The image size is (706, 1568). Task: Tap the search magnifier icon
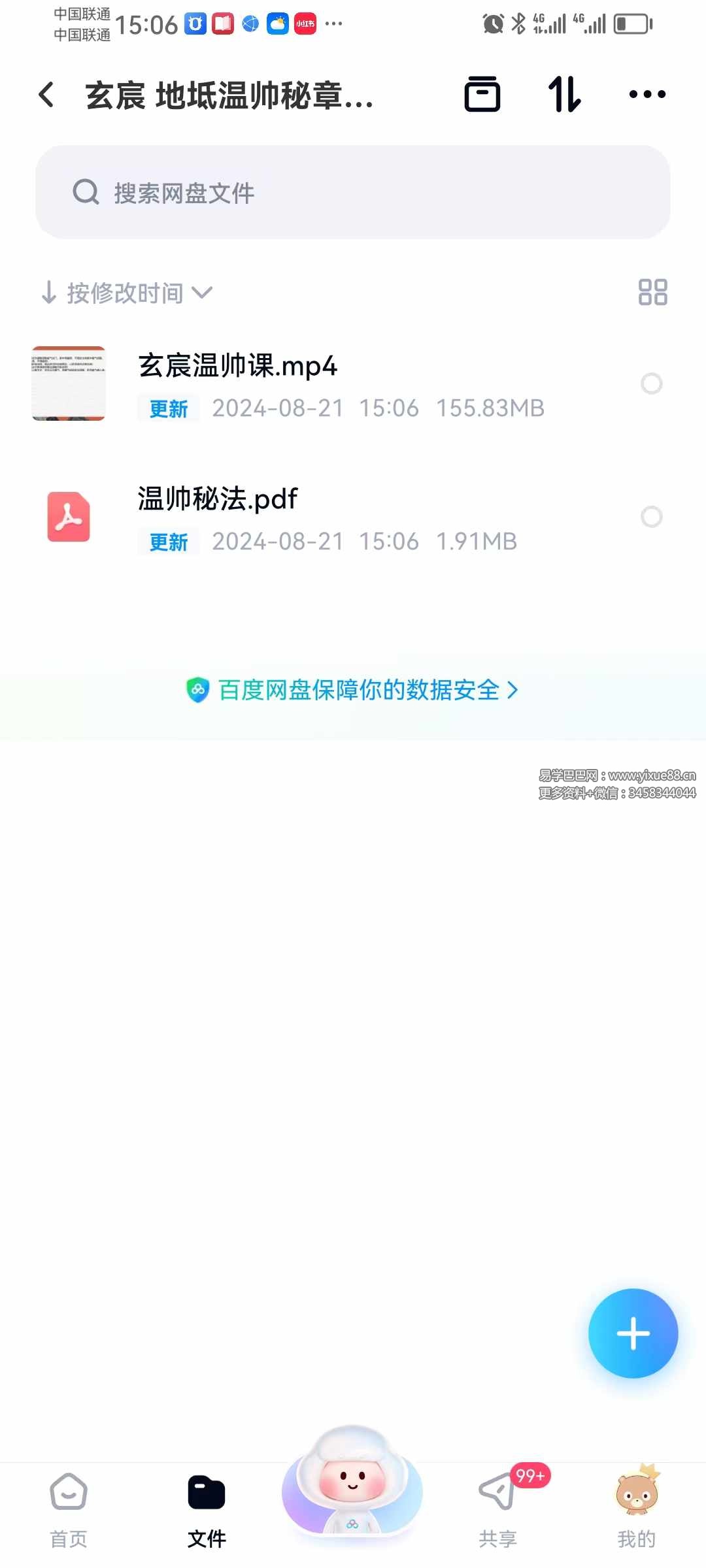[86, 191]
